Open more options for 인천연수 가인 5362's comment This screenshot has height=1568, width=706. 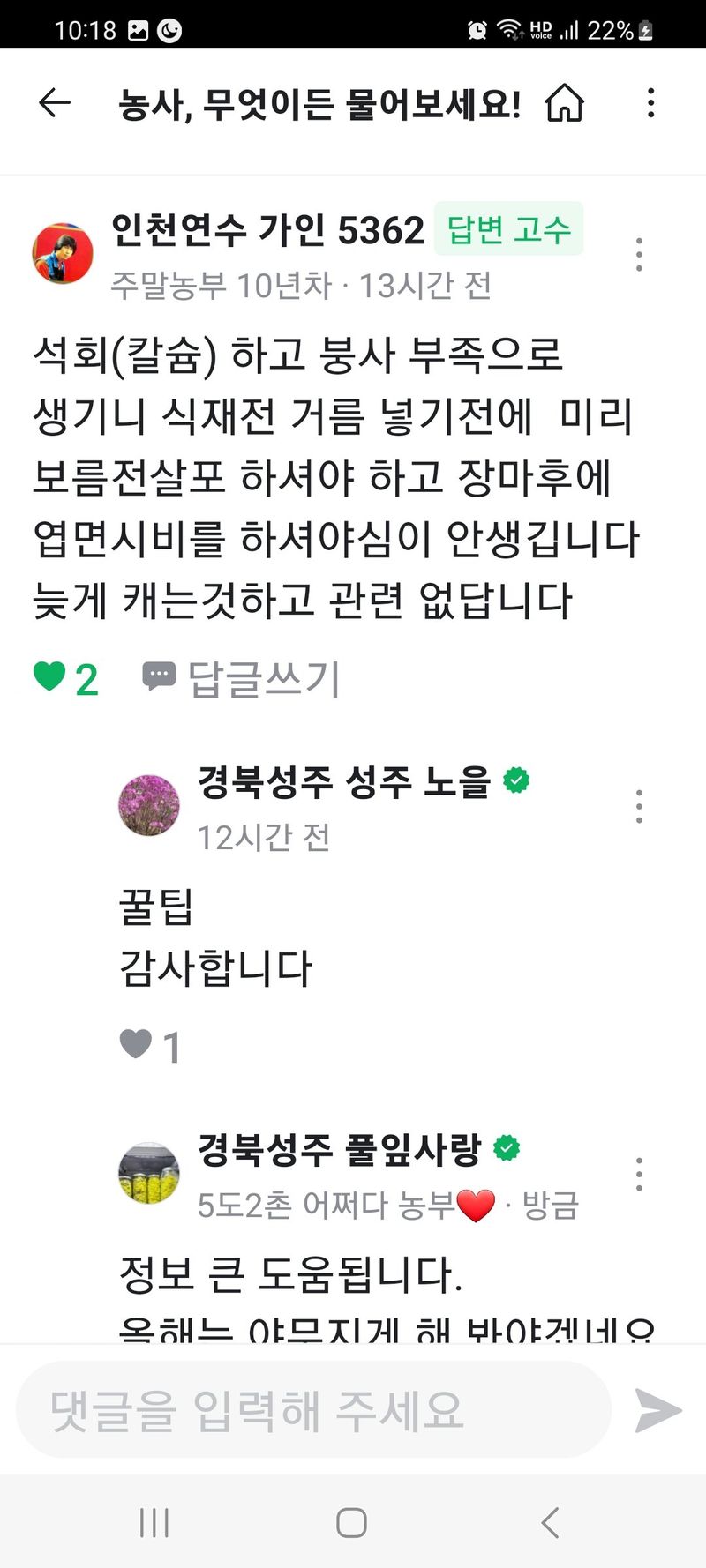639,255
